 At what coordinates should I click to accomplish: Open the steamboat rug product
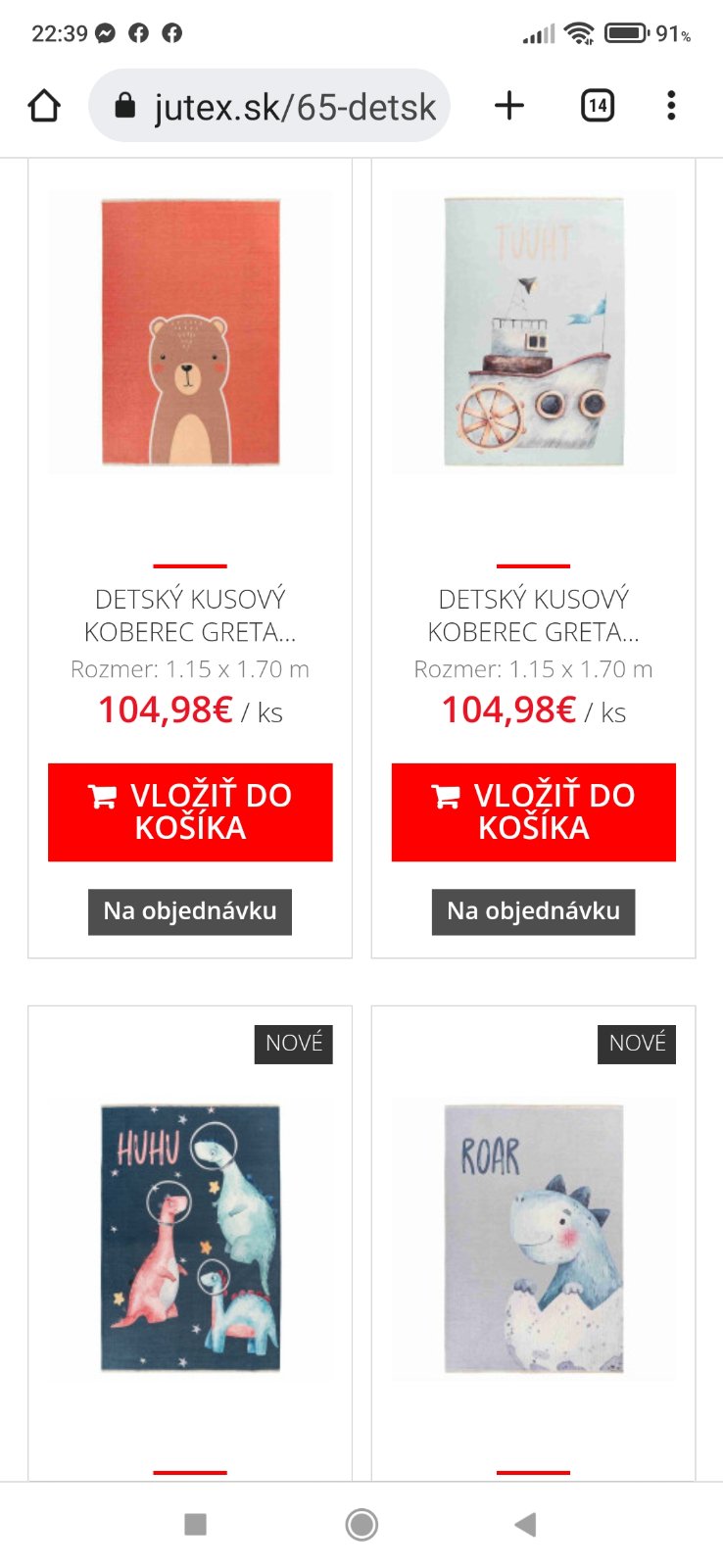(x=533, y=332)
